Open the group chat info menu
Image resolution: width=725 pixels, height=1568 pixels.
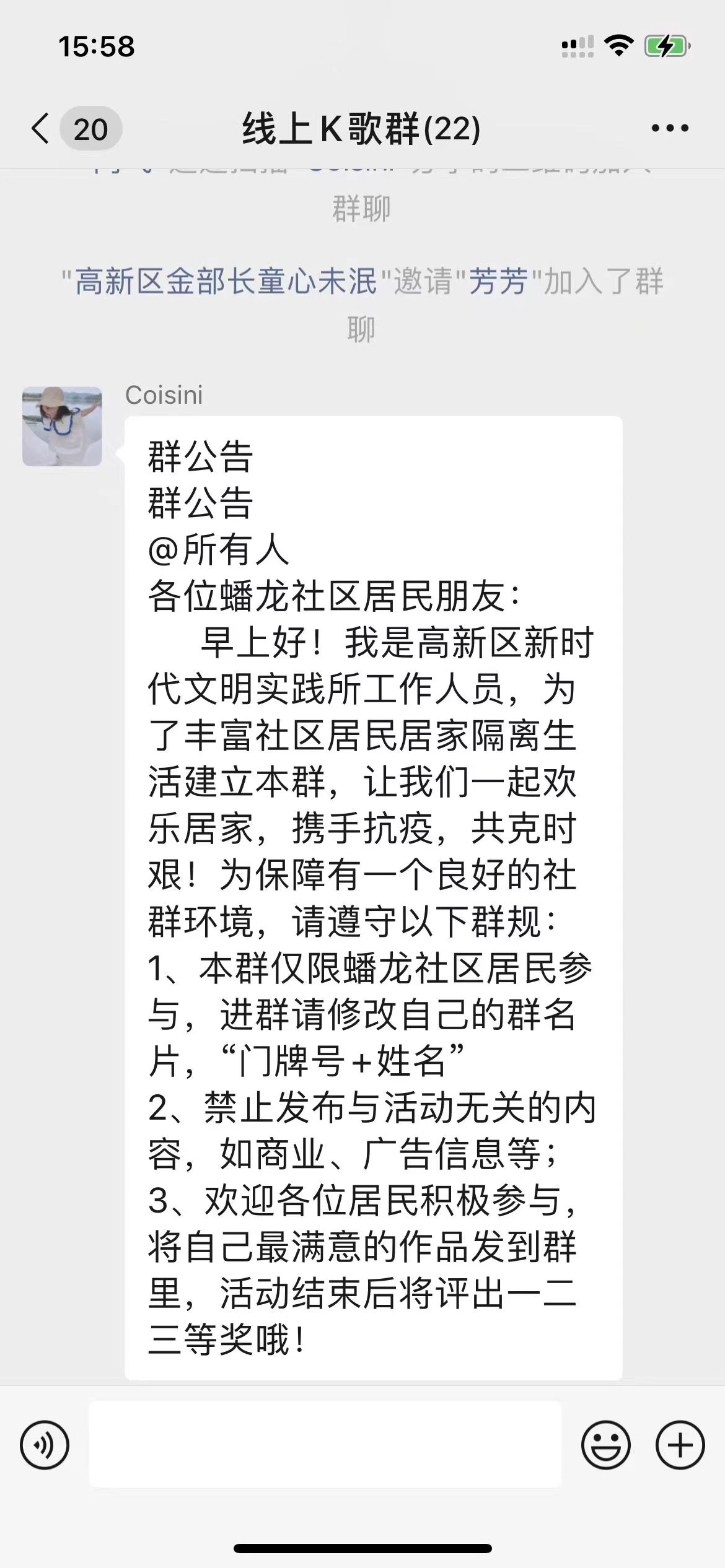pos(669,129)
